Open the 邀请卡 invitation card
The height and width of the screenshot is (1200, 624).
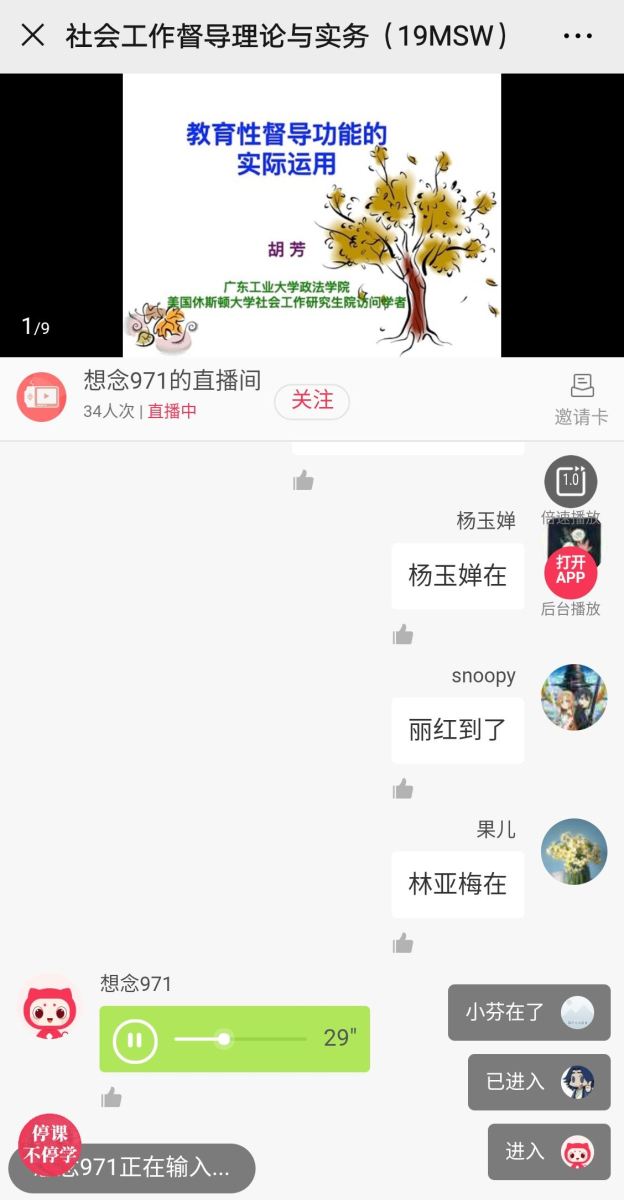coord(581,398)
